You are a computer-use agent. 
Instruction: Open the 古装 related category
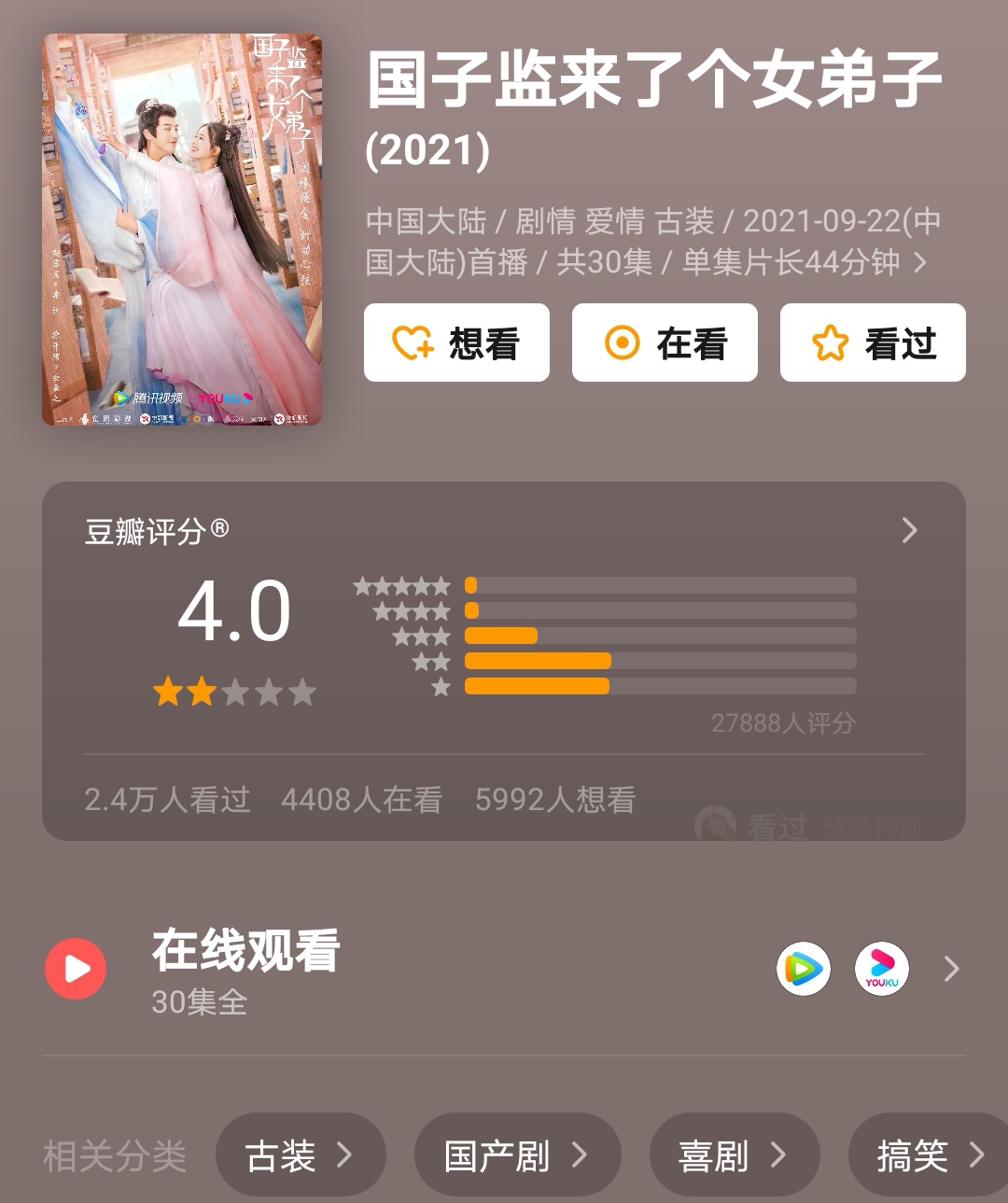301,1154
